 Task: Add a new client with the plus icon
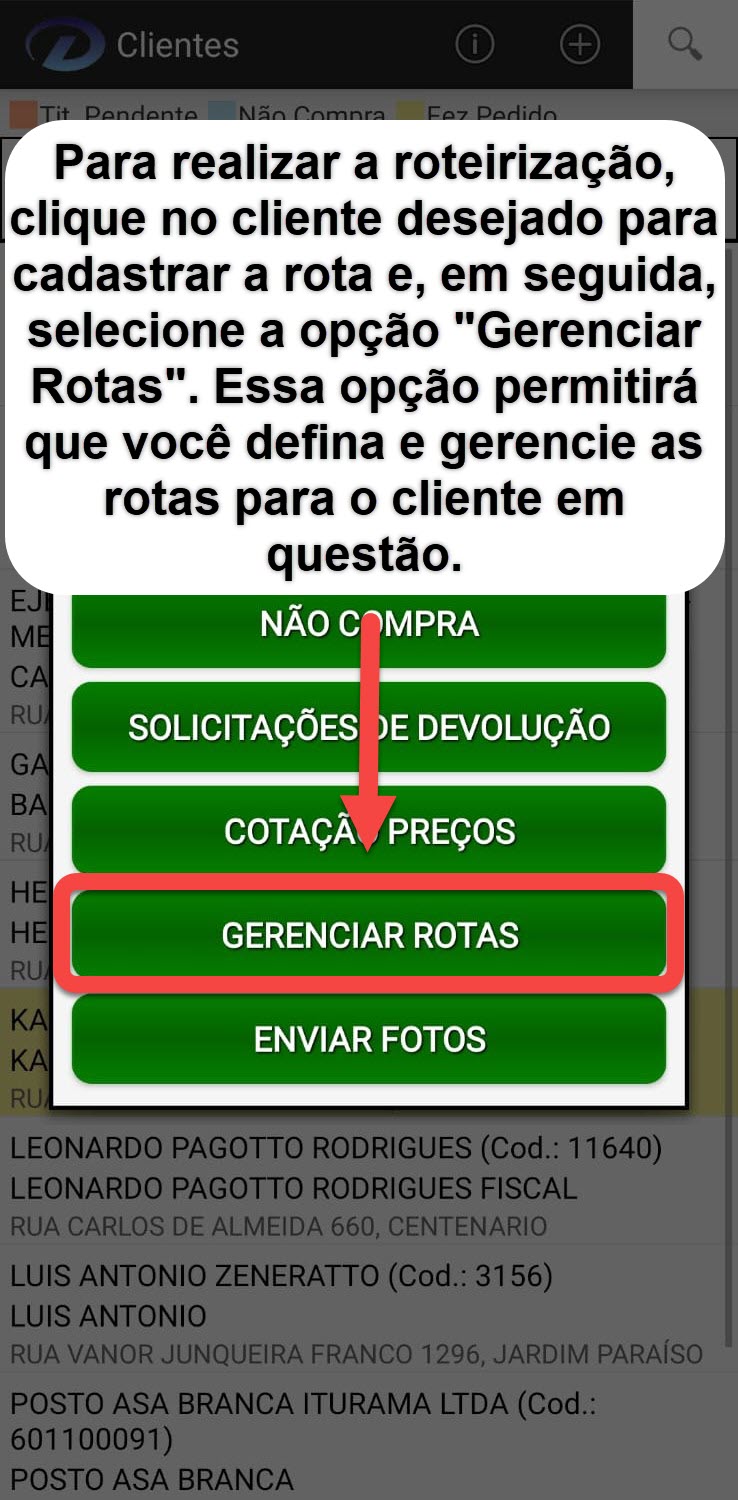(579, 44)
